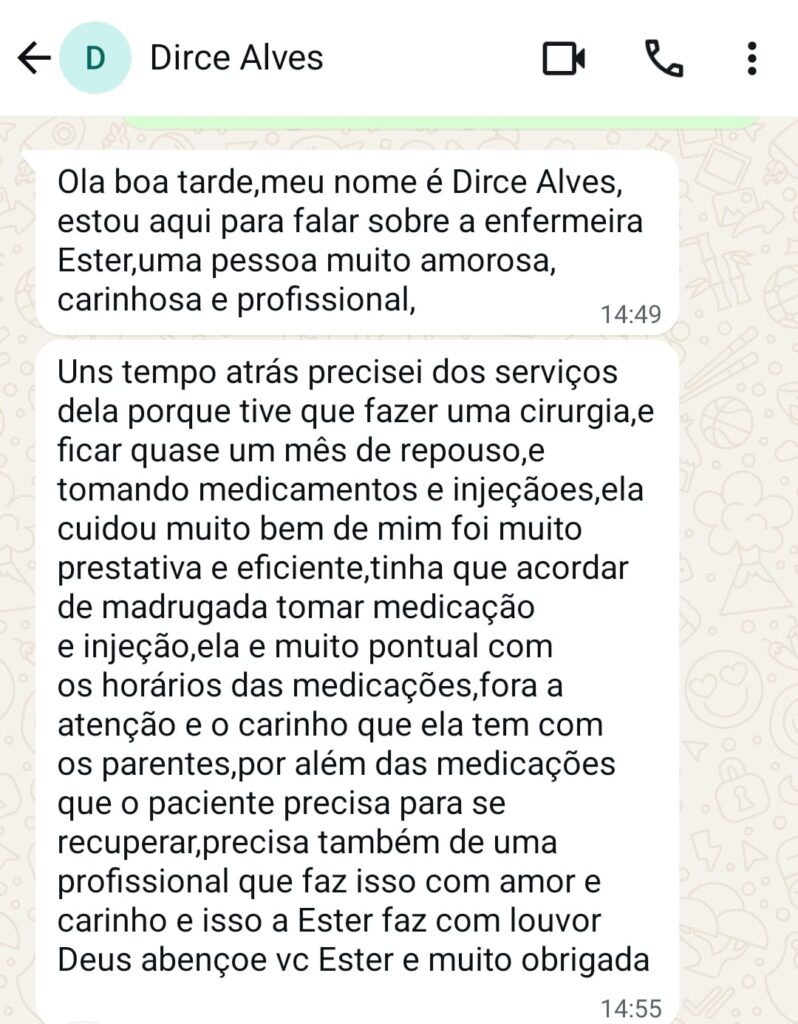Go back to the chat list
The height and width of the screenshot is (1024, 798).
[34, 58]
